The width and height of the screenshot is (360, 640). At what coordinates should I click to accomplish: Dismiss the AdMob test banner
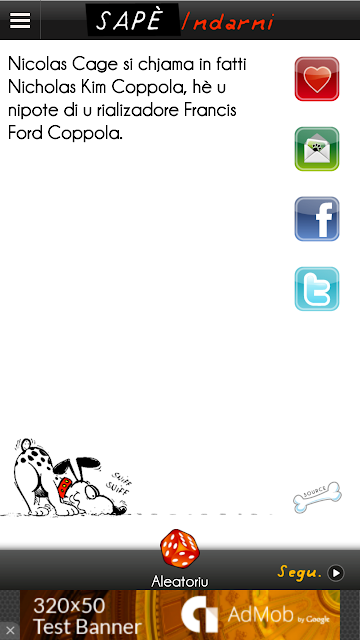[x=10, y=631]
